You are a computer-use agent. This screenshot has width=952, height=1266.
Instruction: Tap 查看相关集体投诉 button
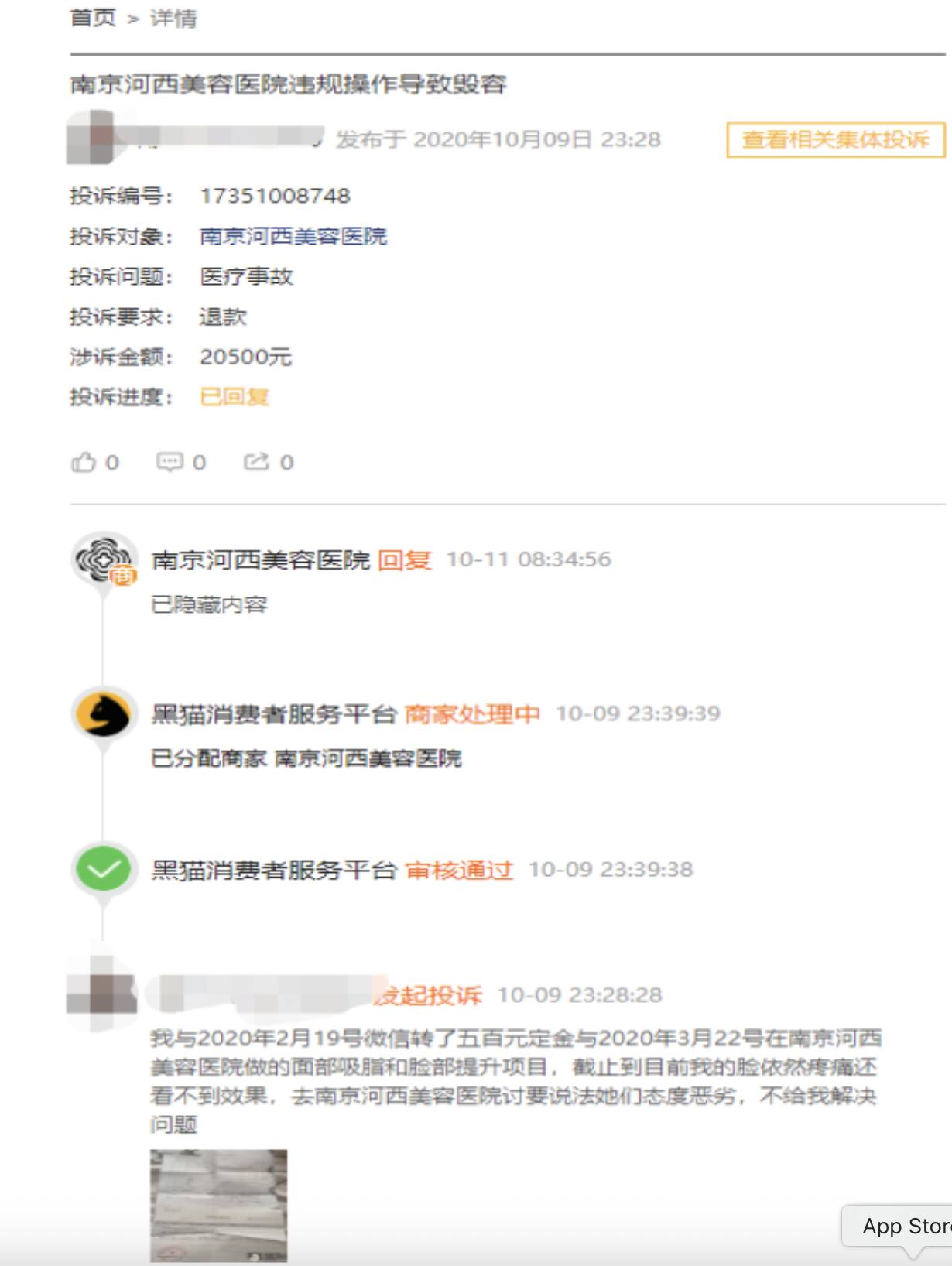[835, 139]
